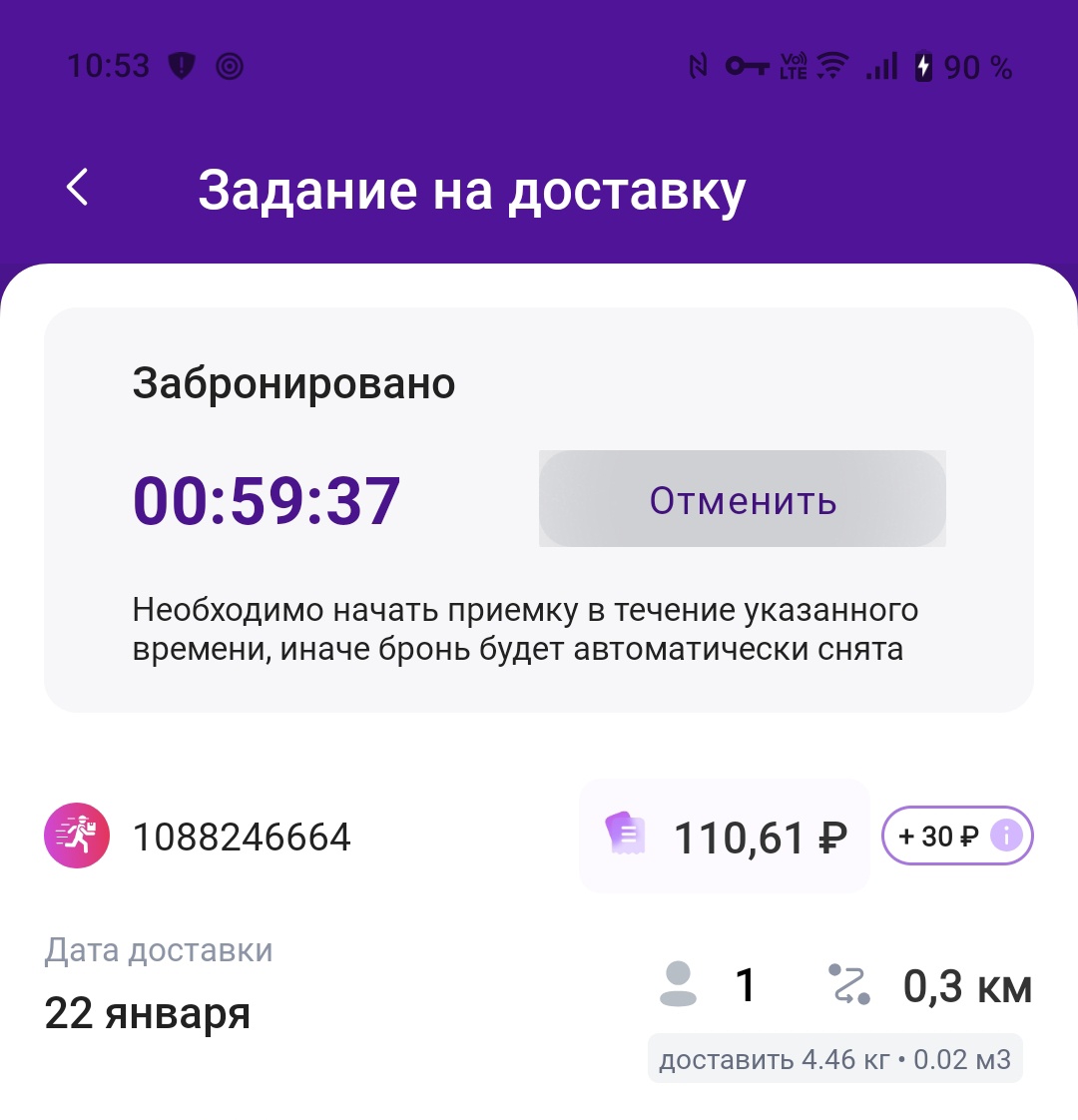The height and width of the screenshot is (1120, 1078).
Task: Open info about the +30 ₽ bonus
Action: point(1005,836)
